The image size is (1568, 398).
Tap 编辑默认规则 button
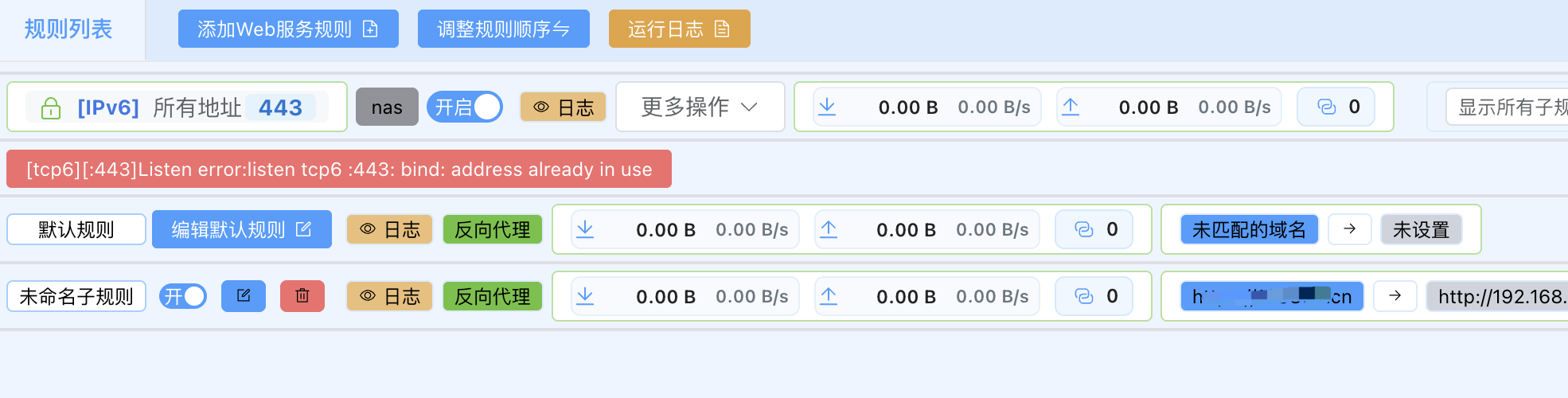[x=241, y=229]
